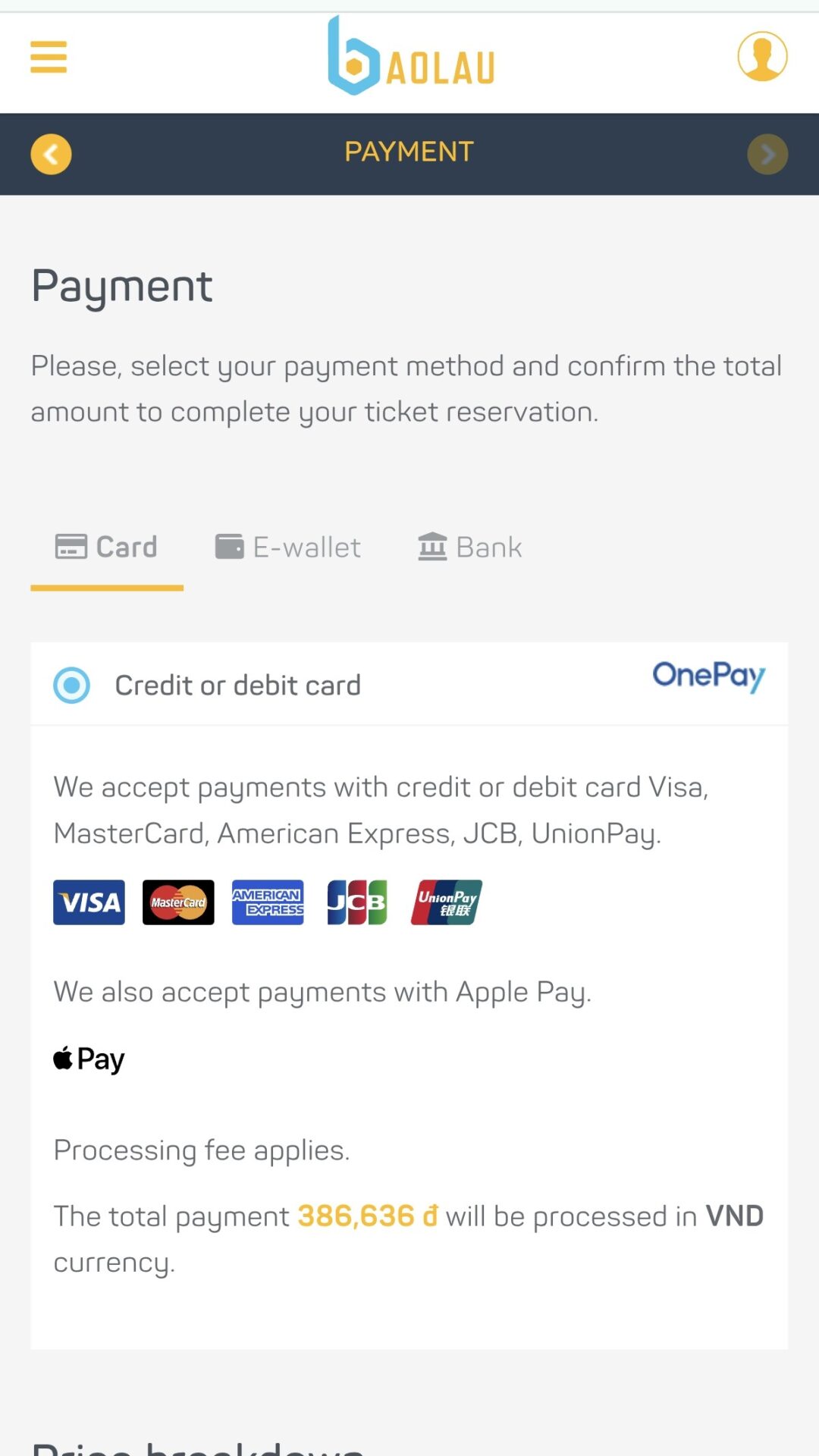Open the hamburger menu
This screenshot has height=1456, width=819.
[49, 57]
